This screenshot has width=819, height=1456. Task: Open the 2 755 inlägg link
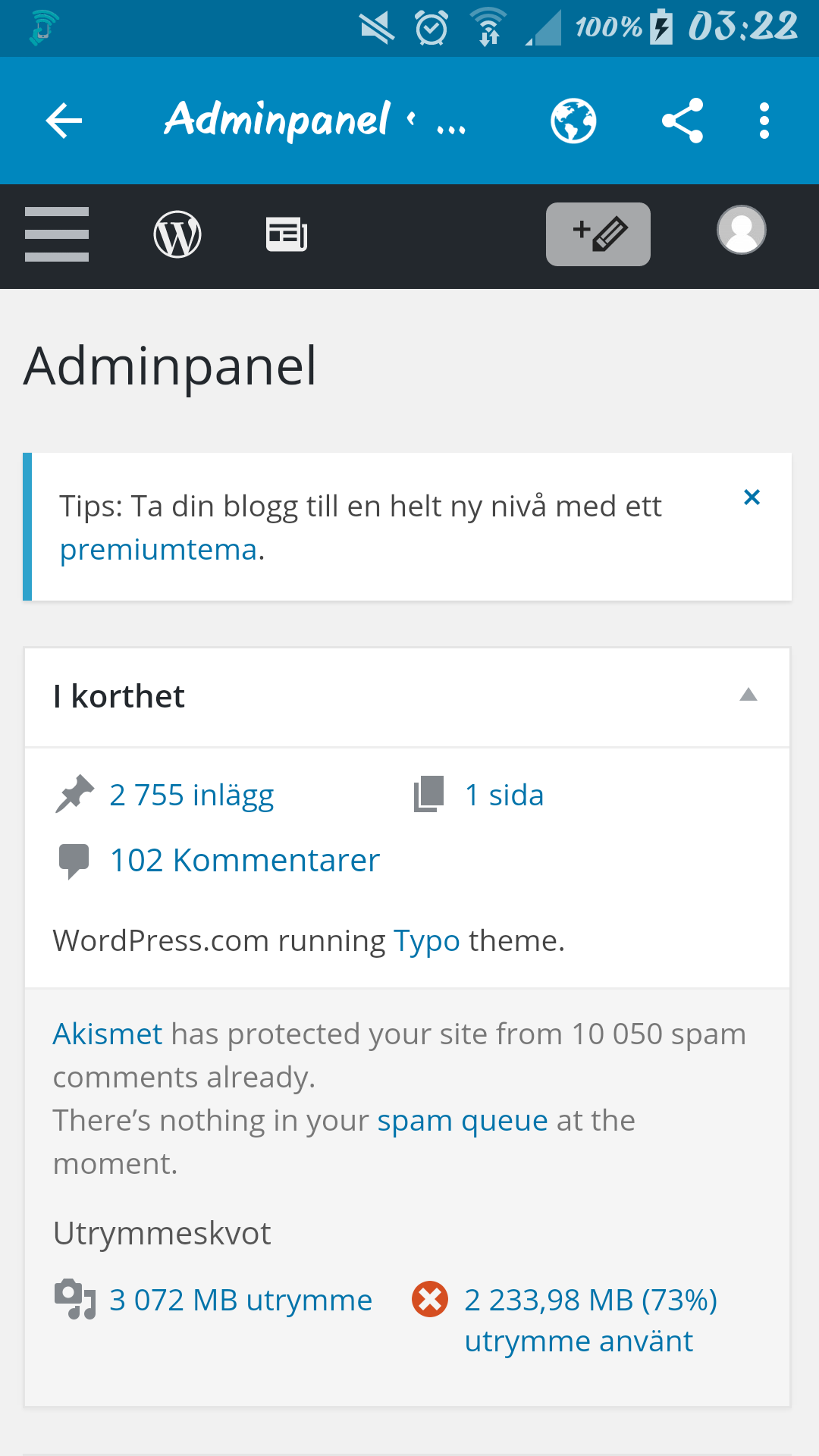click(191, 795)
